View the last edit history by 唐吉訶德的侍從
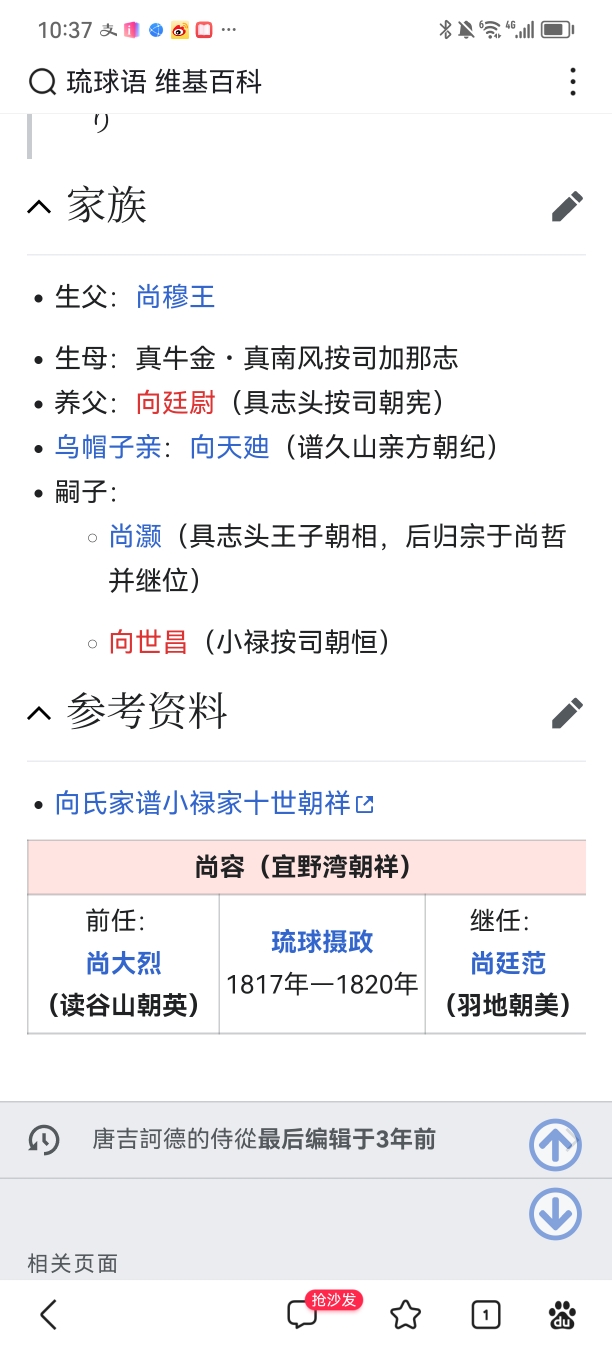This screenshot has width=612, height=1350. [264, 1139]
